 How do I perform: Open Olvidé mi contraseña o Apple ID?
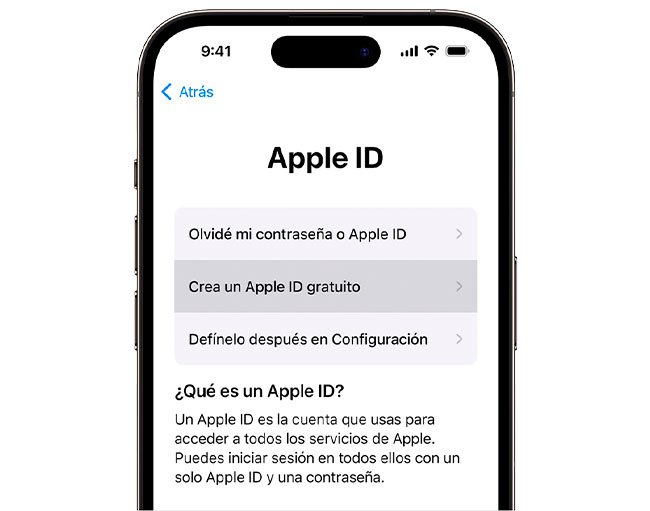coord(324,234)
